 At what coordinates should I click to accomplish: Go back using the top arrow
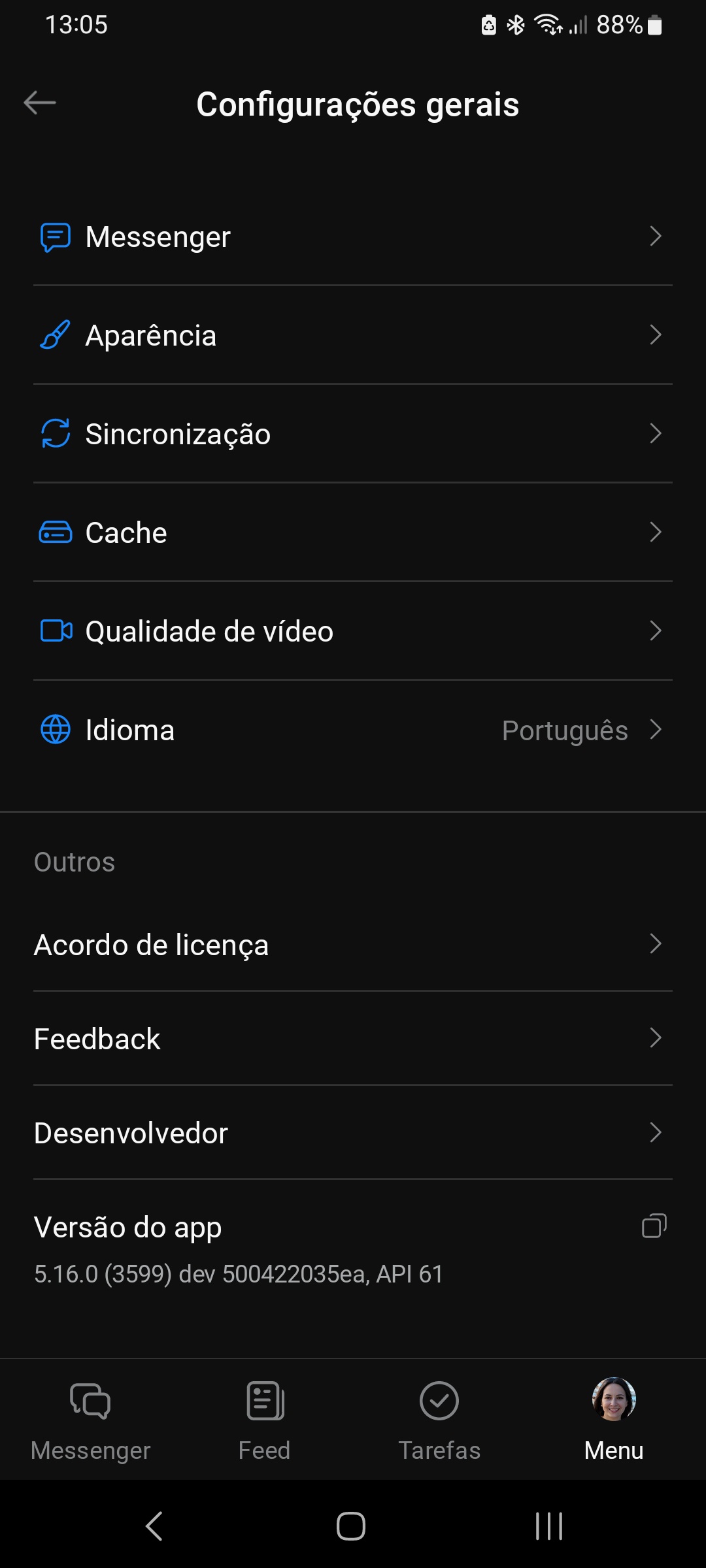(x=40, y=103)
